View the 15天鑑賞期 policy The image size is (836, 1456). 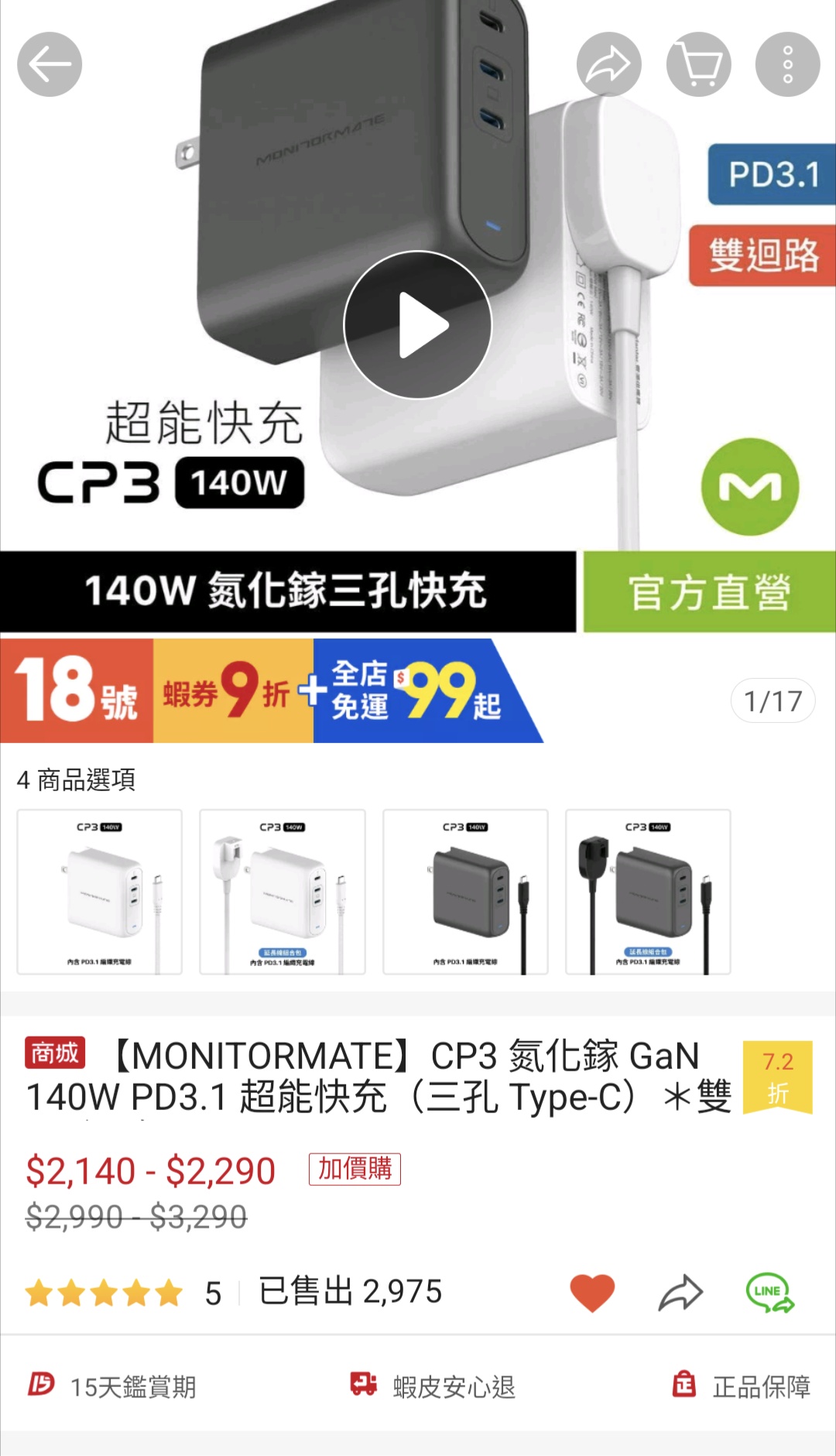tap(113, 1386)
